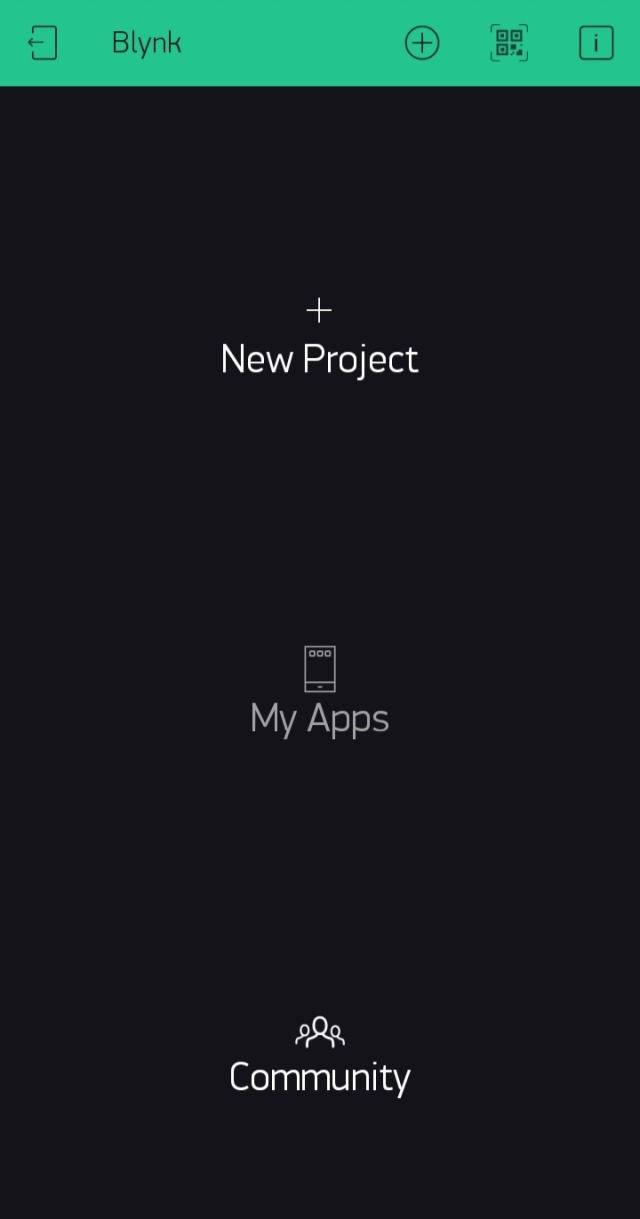Open the info icon in the toolbar
640x1219 pixels.
pos(596,43)
